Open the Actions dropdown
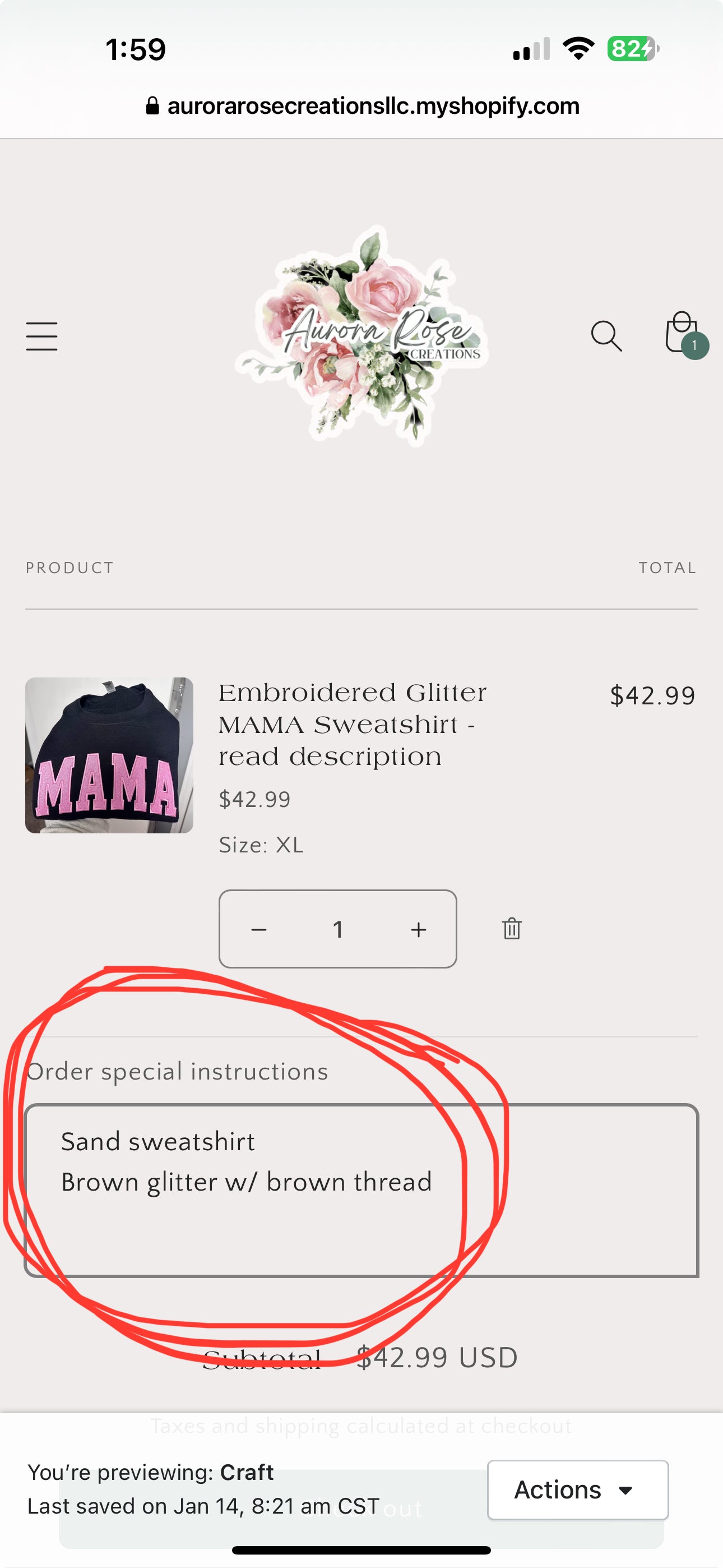The width and height of the screenshot is (723, 1568). [x=577, y=1489]
